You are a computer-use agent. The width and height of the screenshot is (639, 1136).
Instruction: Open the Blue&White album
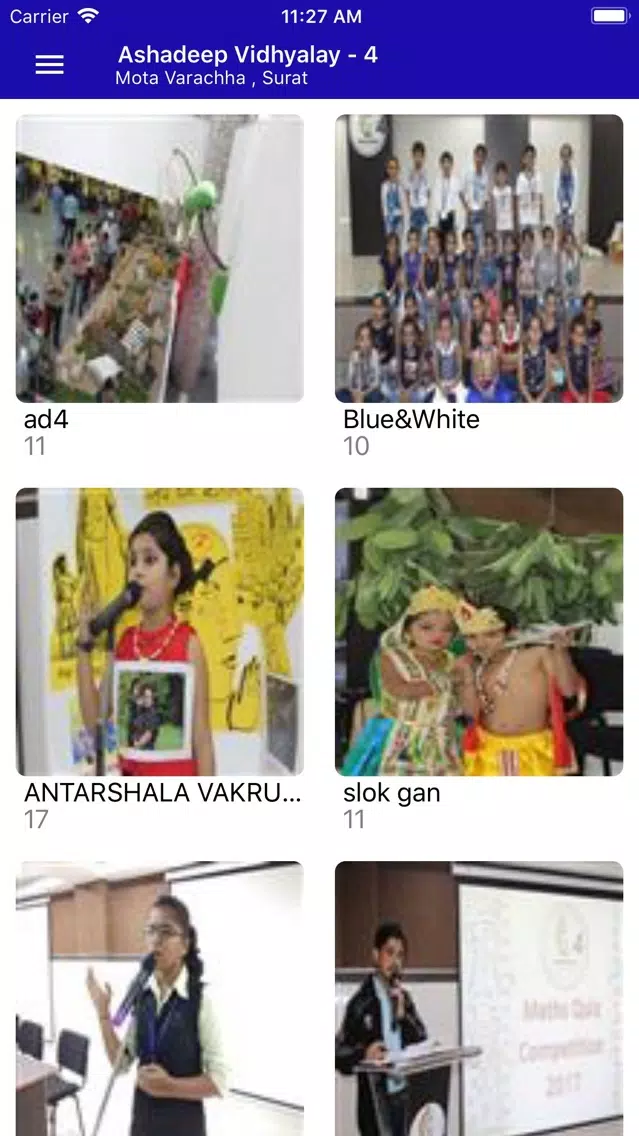(479, 259)
